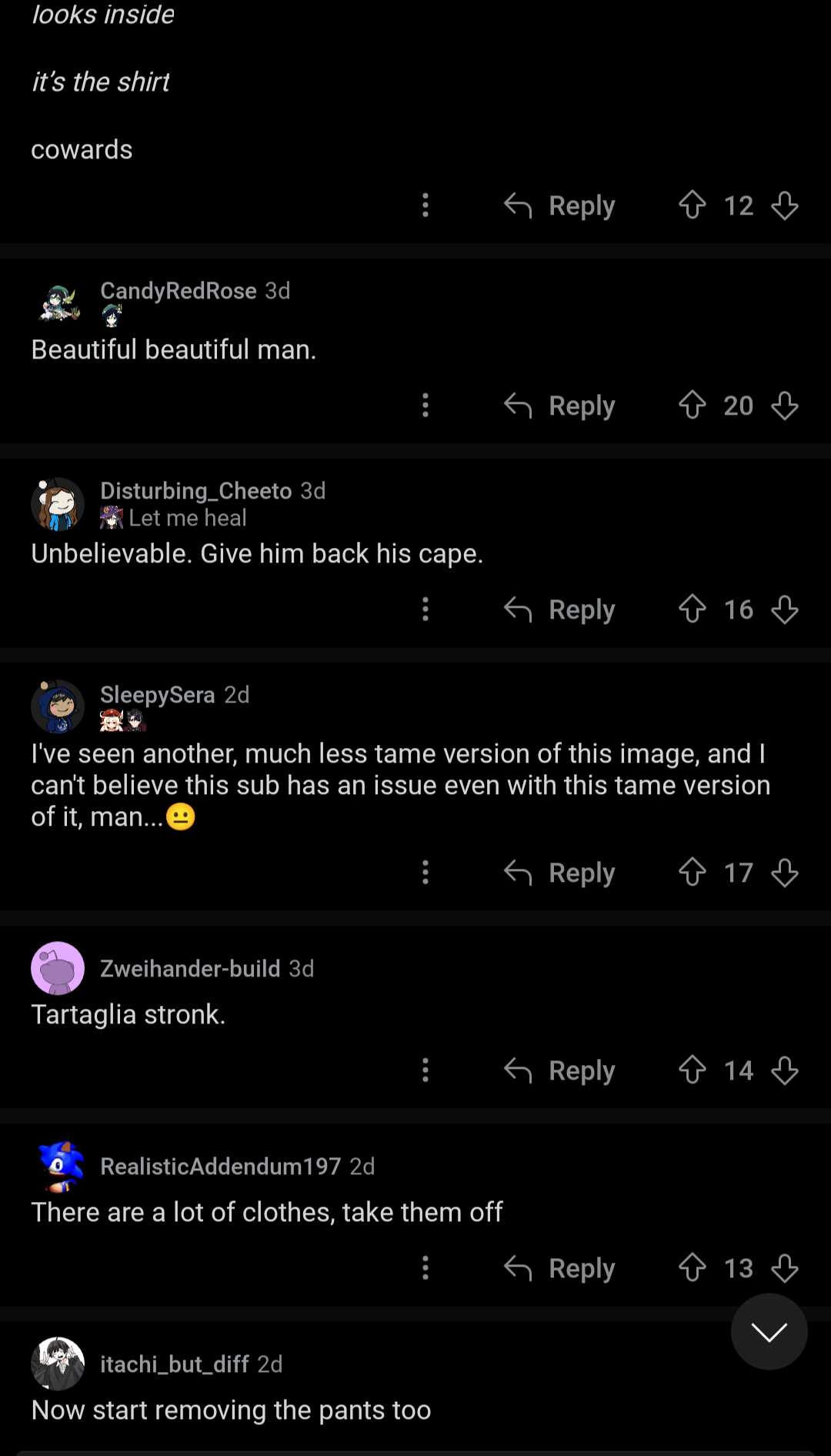The height and width of the screenshot is (1456, 831).
Task: Reply to RealisticAddendum197's comment
Action: [x=559, y=1268]
